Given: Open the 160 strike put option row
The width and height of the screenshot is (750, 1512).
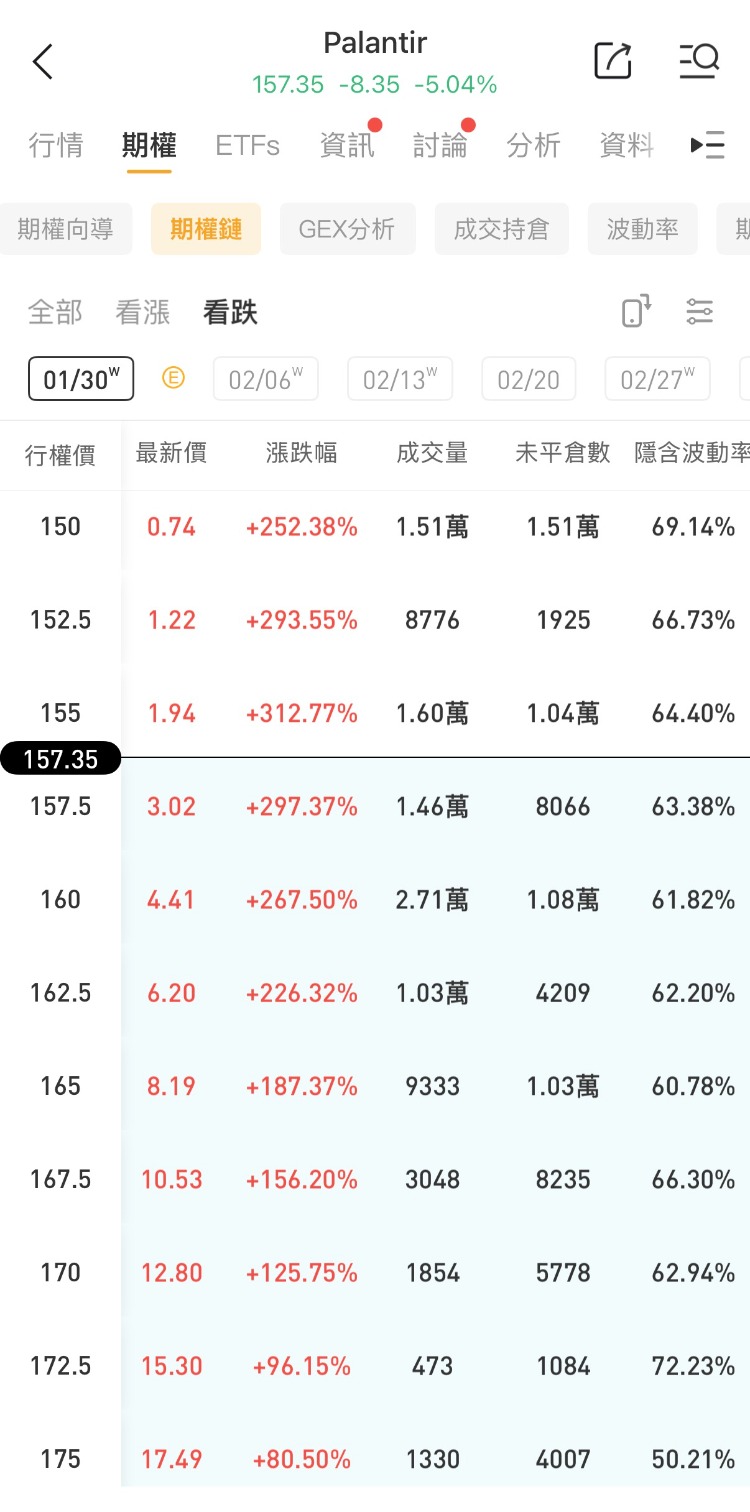Looking at the screenshot, I should 375,900.
